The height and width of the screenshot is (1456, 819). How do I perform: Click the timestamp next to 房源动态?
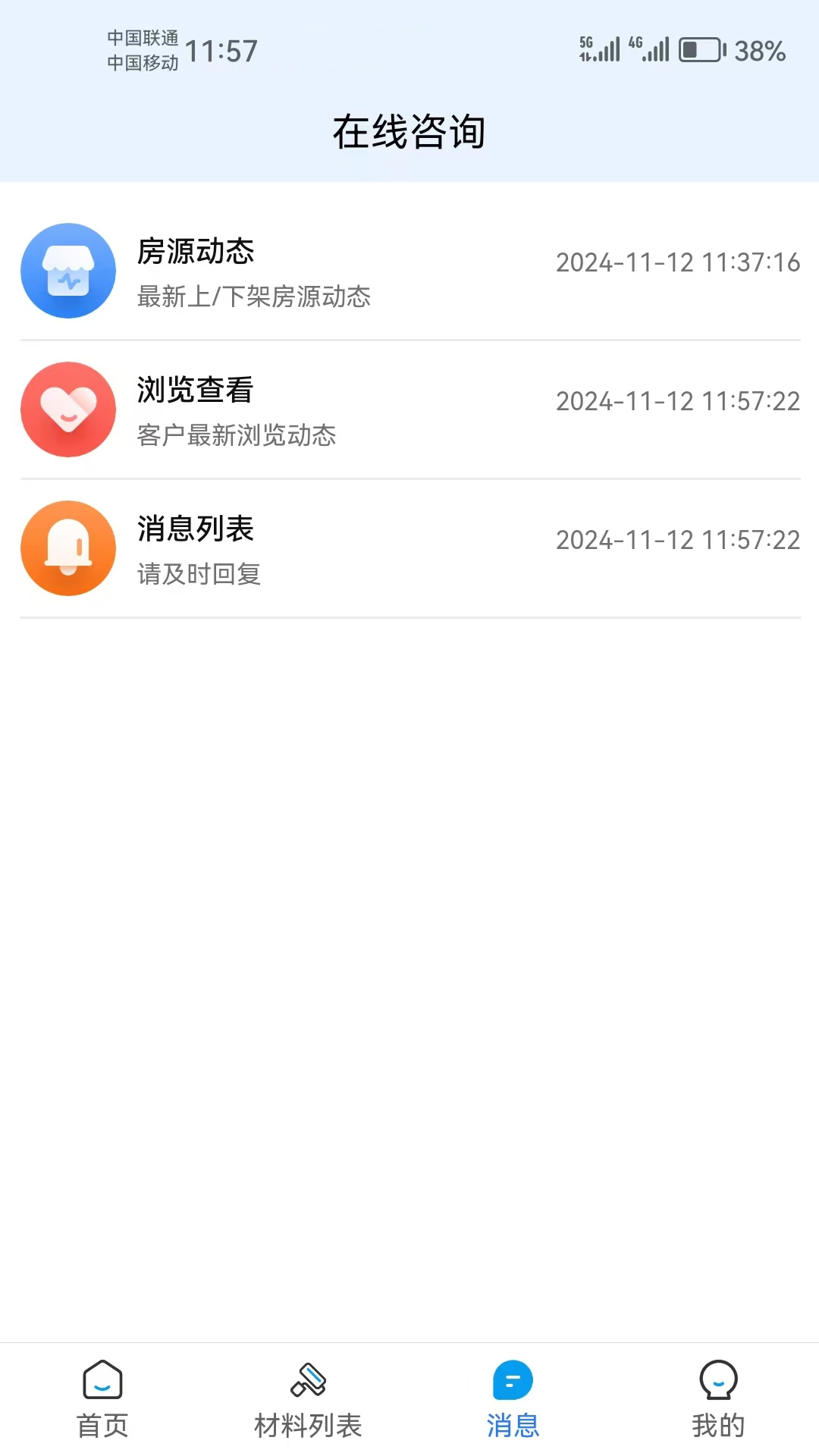pyautogui.click(x=677, y=262)
